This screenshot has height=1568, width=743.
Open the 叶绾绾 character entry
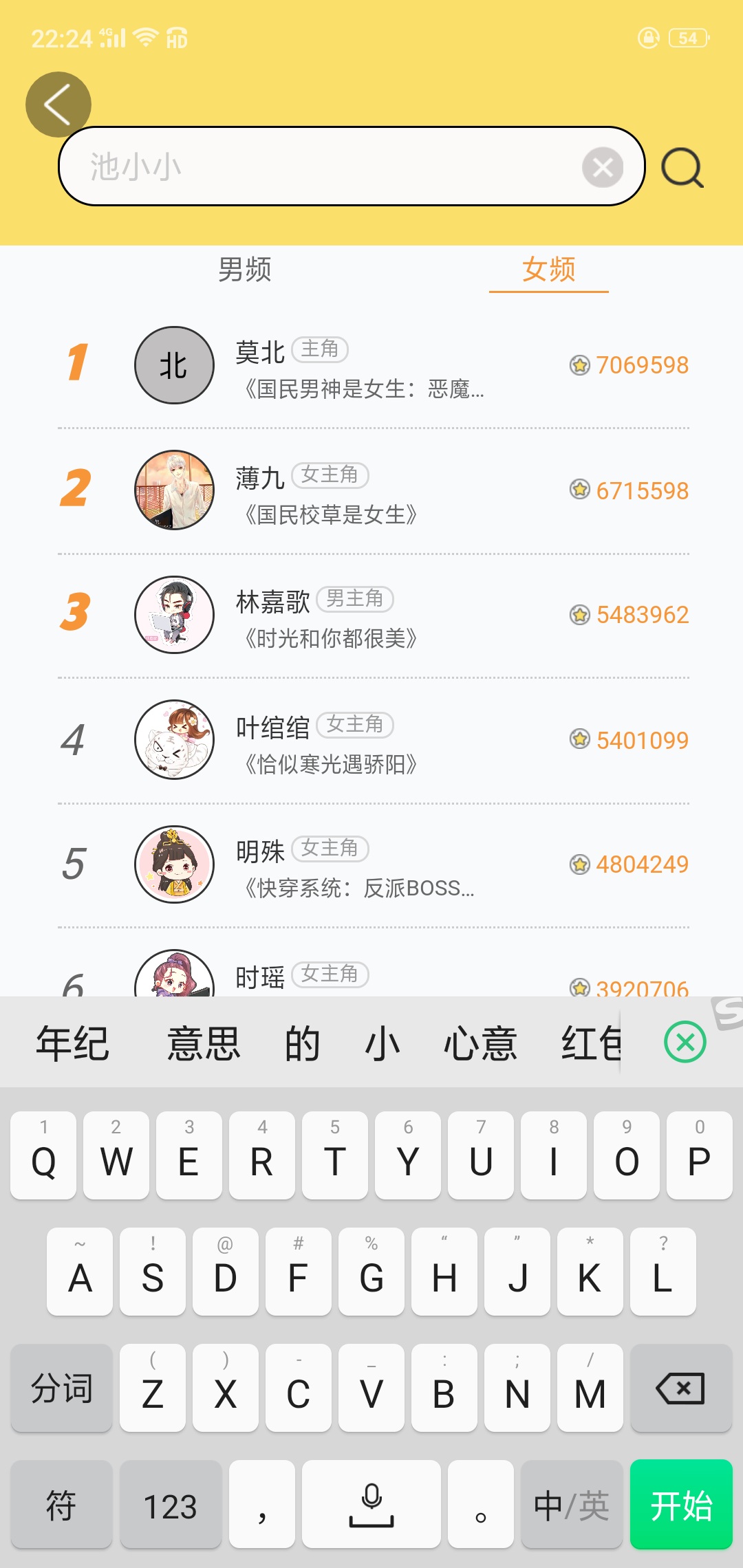pos(371,741)
